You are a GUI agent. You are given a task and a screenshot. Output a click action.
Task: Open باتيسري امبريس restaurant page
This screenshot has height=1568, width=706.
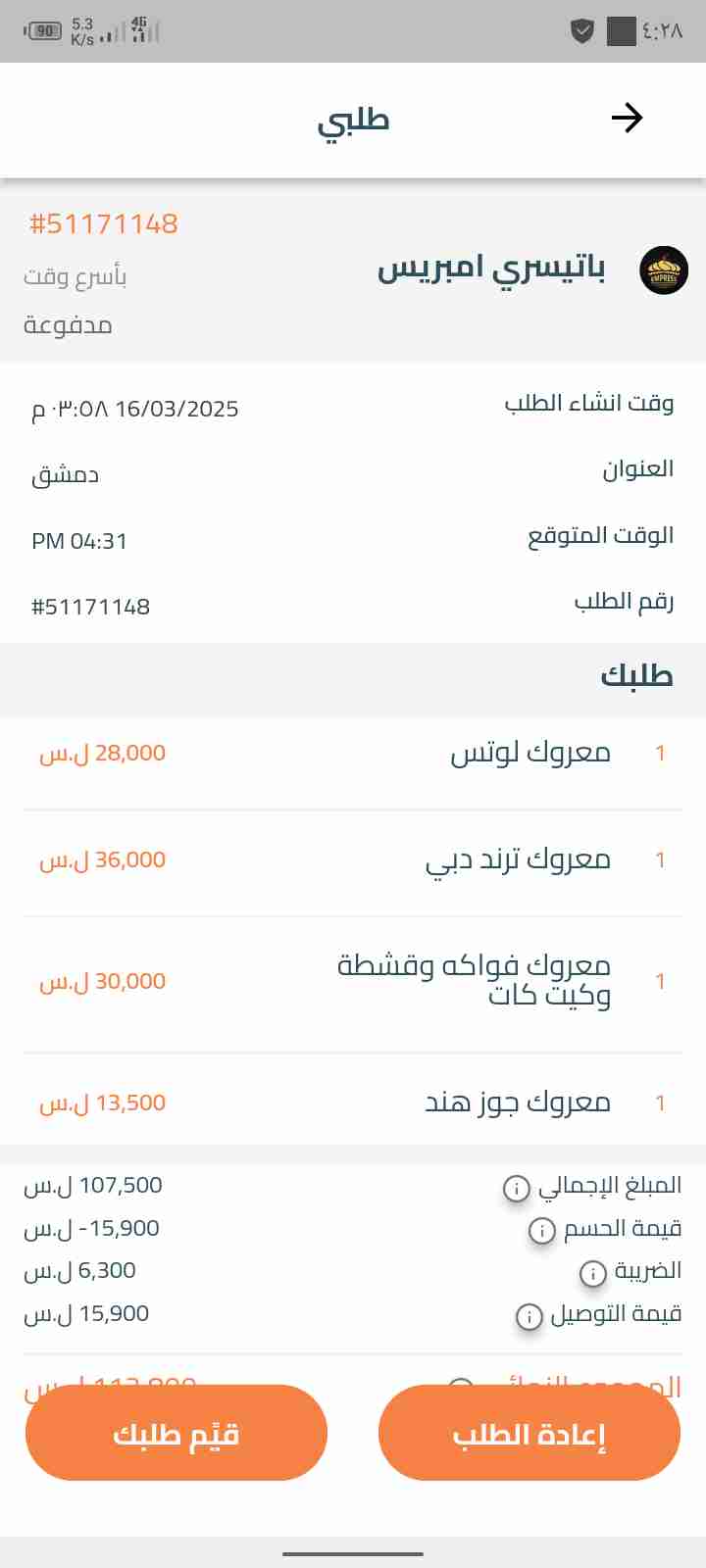[x=491, y=268]
